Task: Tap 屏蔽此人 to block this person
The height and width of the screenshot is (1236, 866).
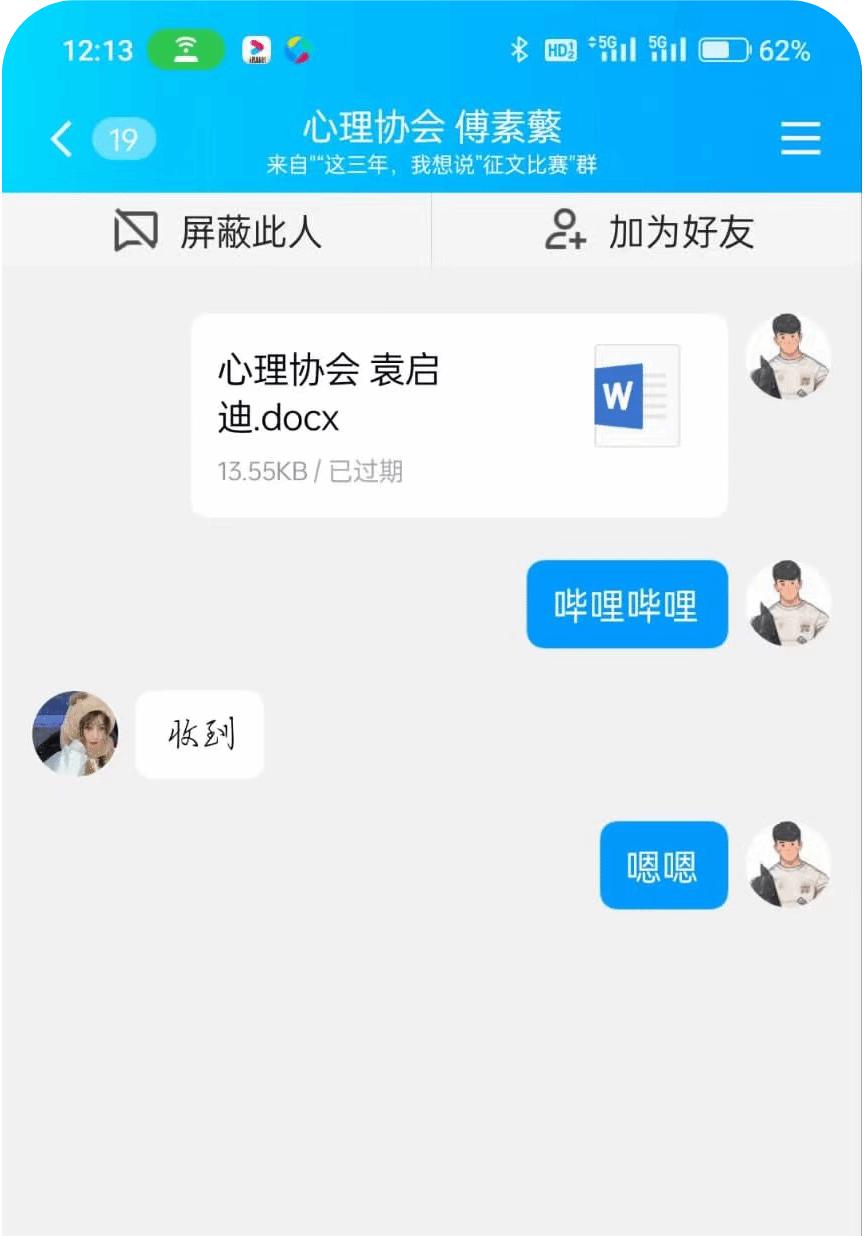Action: point(217,232)
